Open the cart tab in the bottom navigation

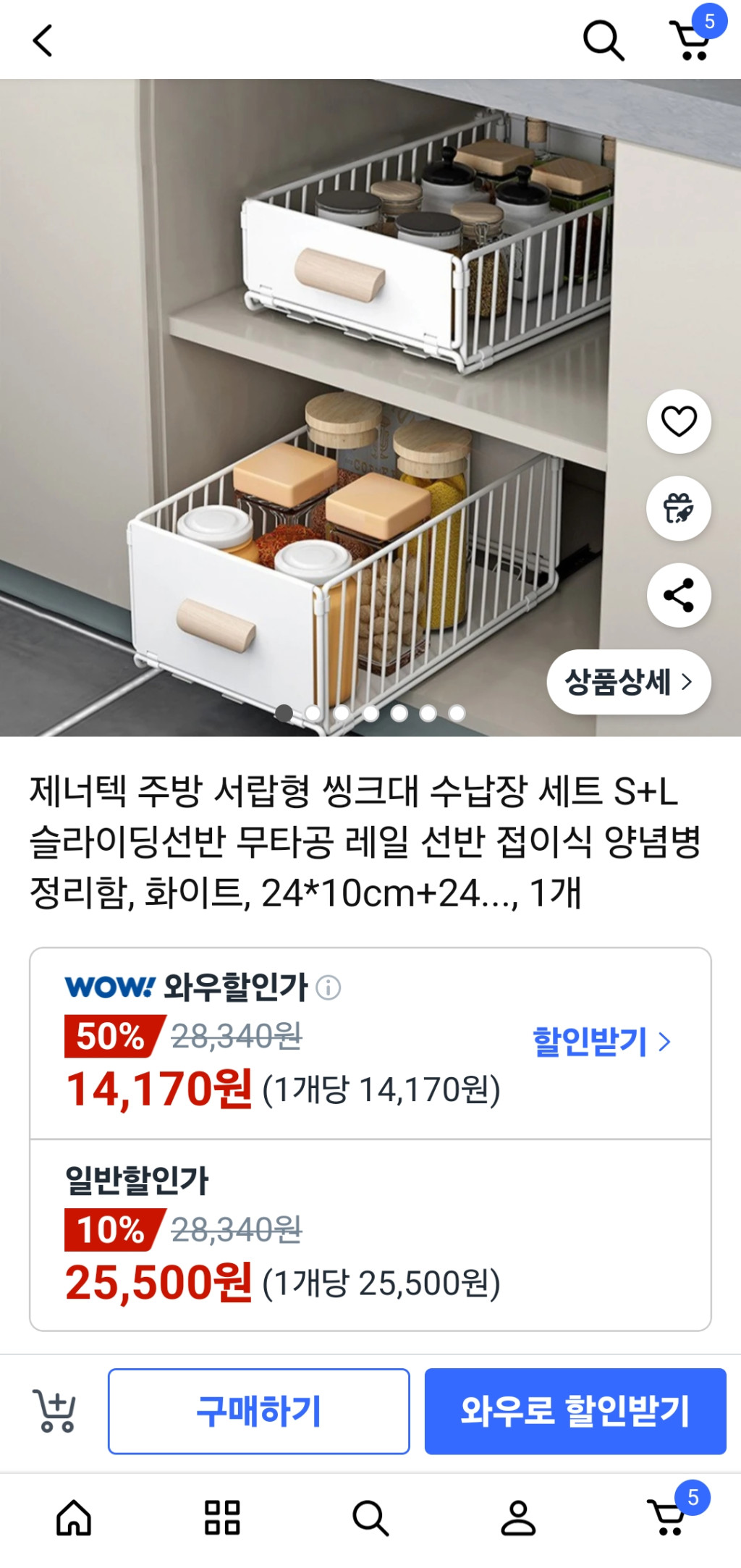coord(667,1518)
